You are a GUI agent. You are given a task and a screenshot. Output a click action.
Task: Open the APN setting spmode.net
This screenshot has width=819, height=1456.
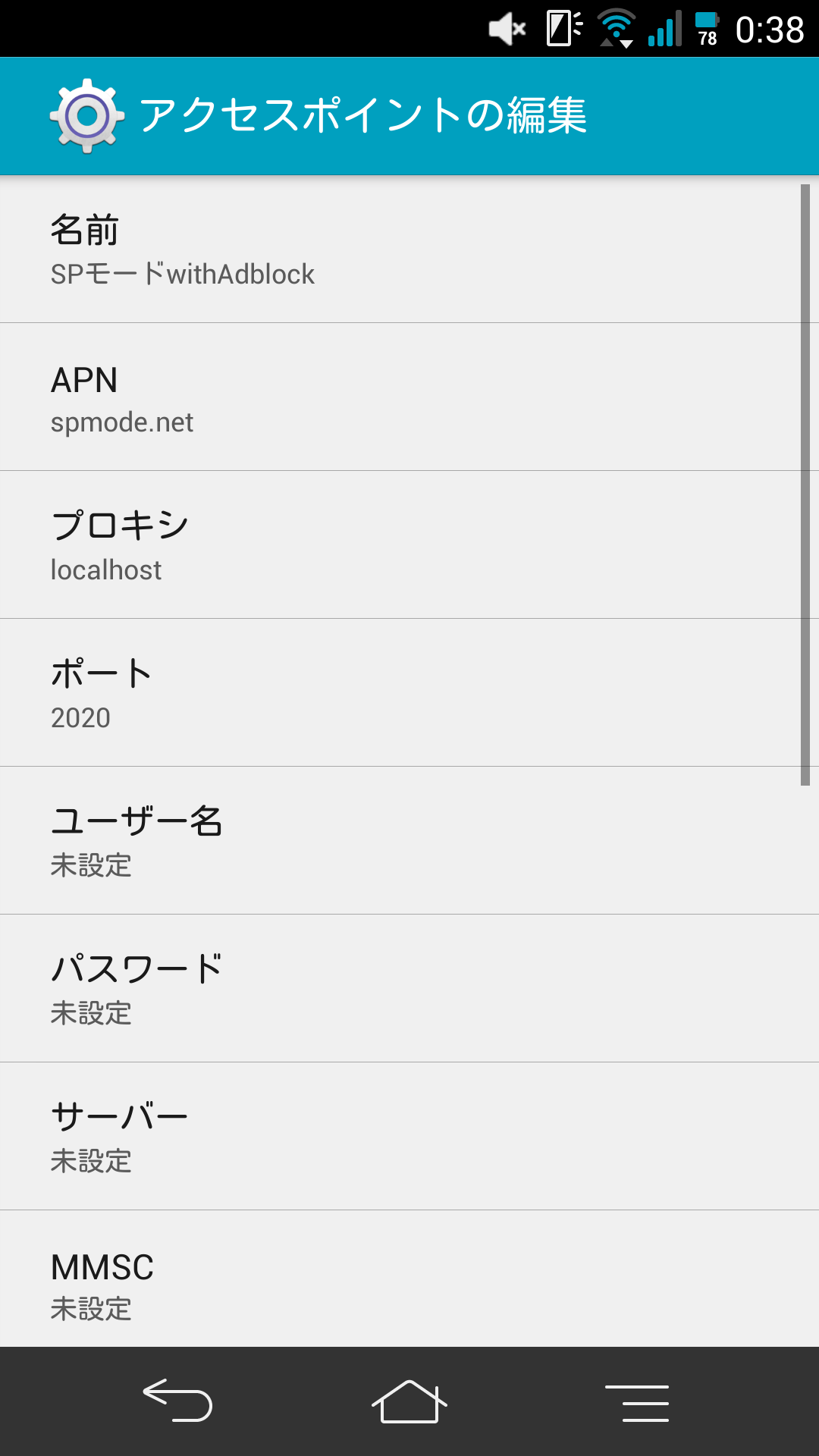(409, 397)
